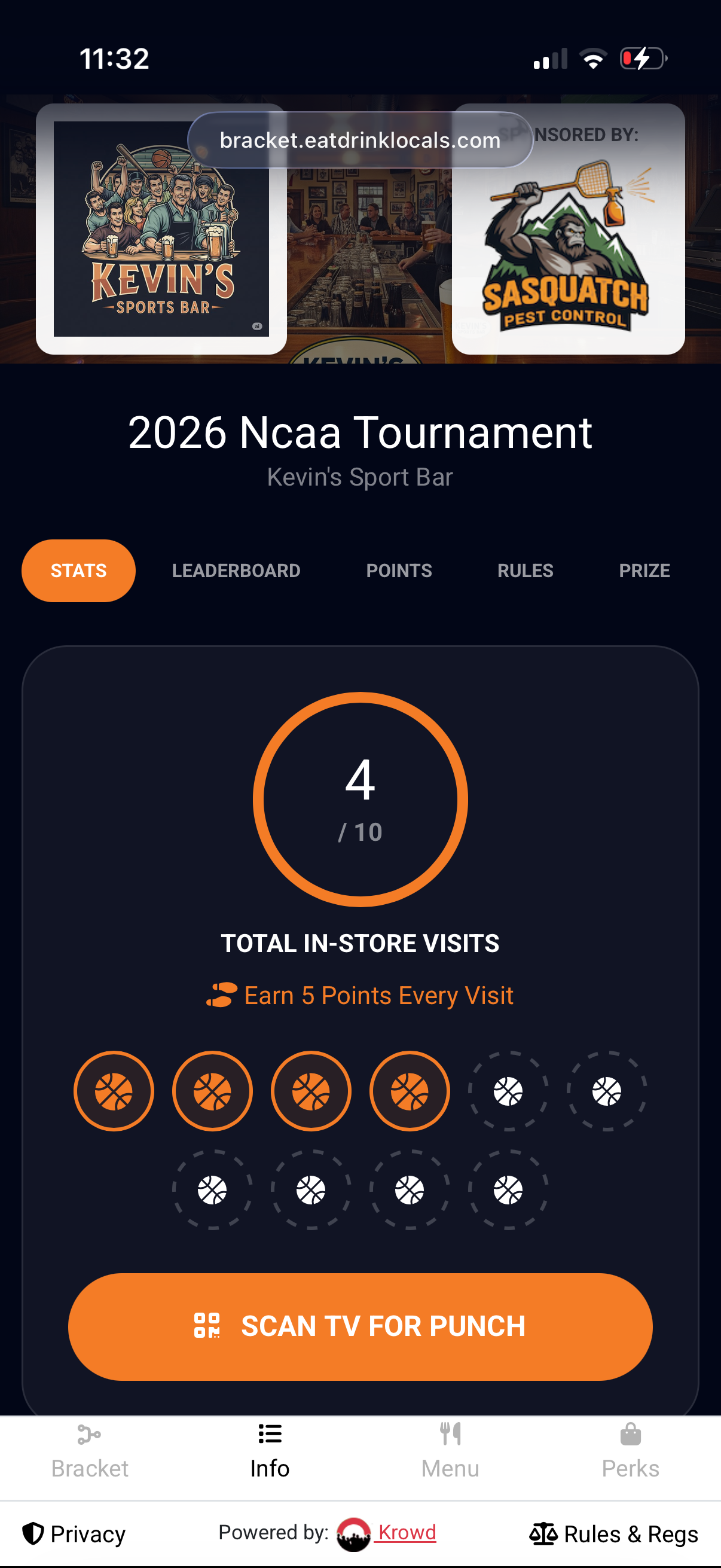Viewport: 721px width, 1568px height.
Task: Open the Menu via the fork-and-knife icon
Action: [x=450, y=1433]
